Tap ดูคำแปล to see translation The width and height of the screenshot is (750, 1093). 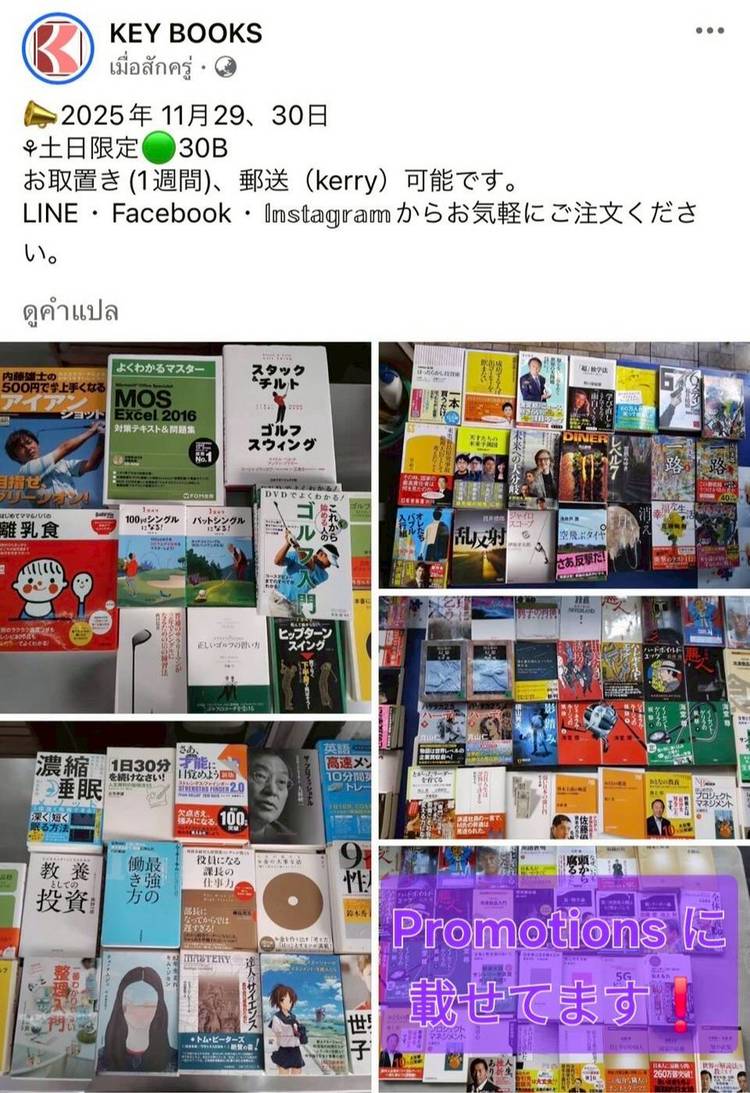pyautogui.click(x=71, y=311)
